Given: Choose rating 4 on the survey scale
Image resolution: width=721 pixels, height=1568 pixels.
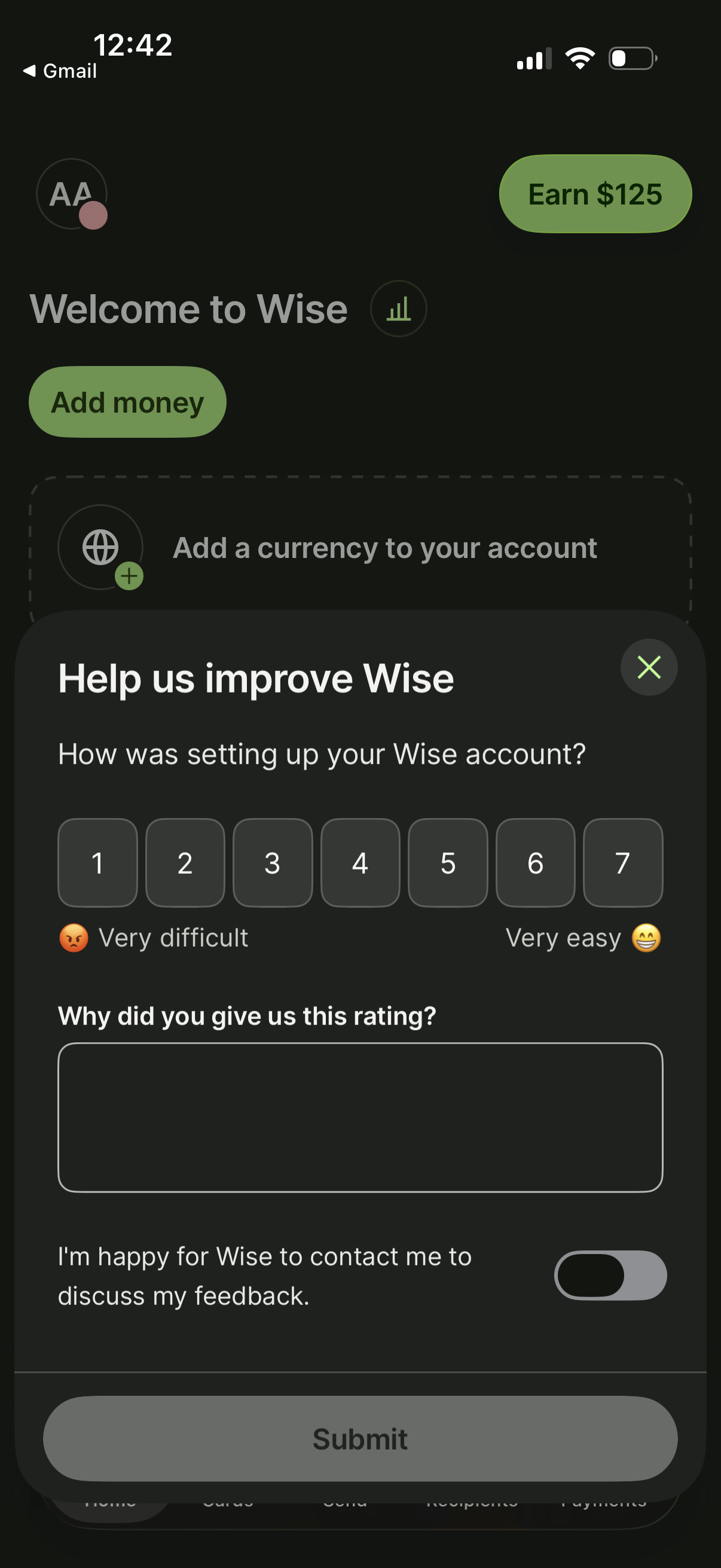Looking at the screenshot, I should pyautogui.click(x=359, y=863).
